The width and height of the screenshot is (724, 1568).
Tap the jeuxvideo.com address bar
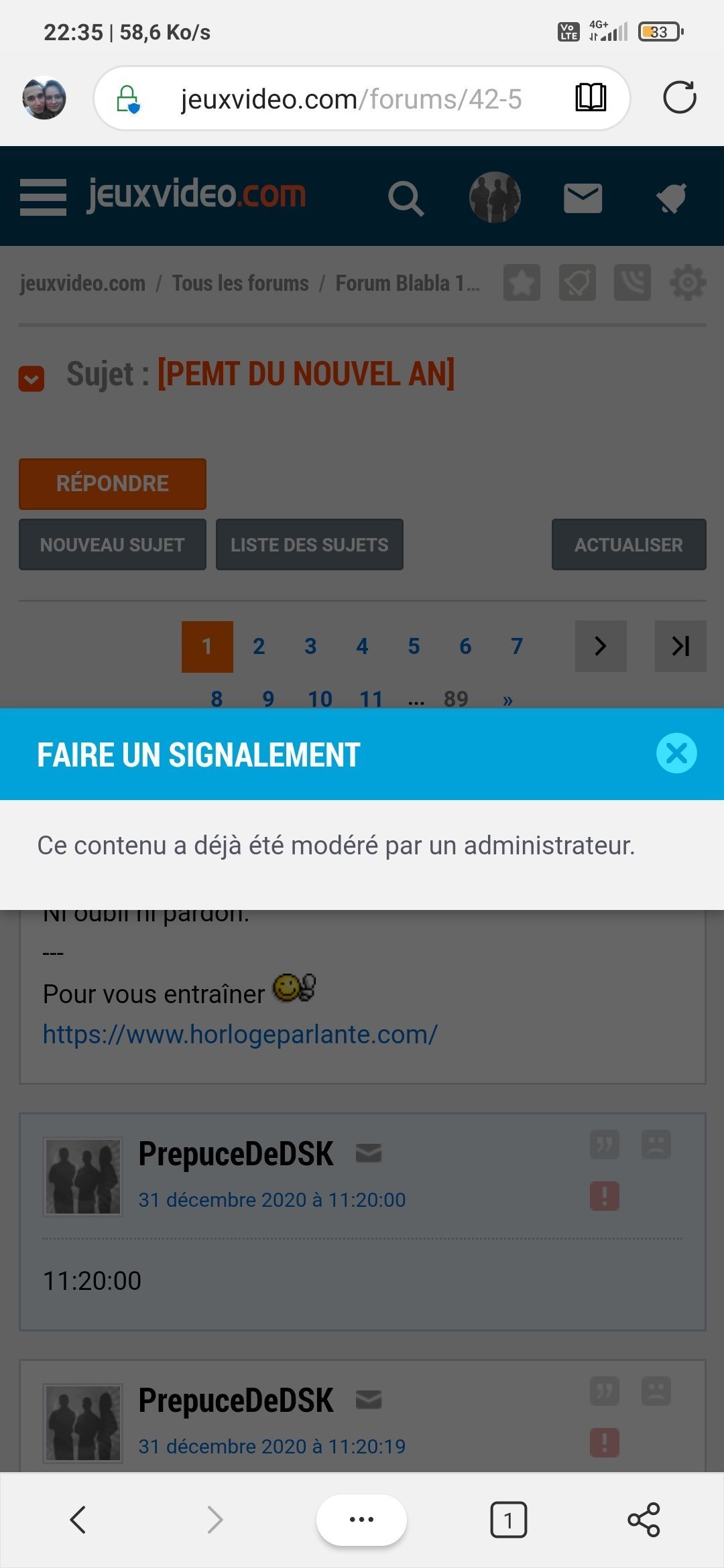coord(350,99)
